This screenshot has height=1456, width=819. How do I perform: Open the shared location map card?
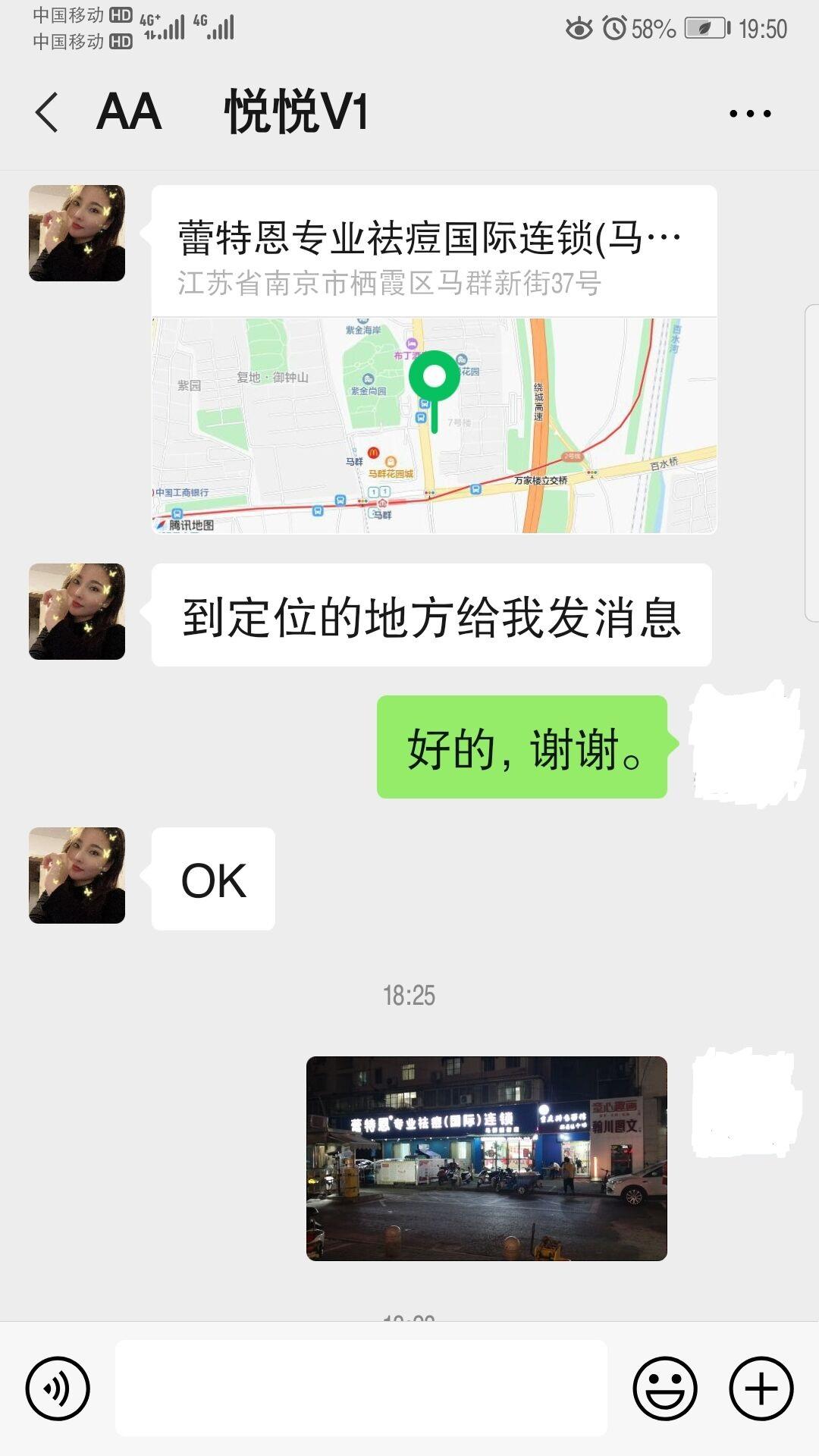434,359
